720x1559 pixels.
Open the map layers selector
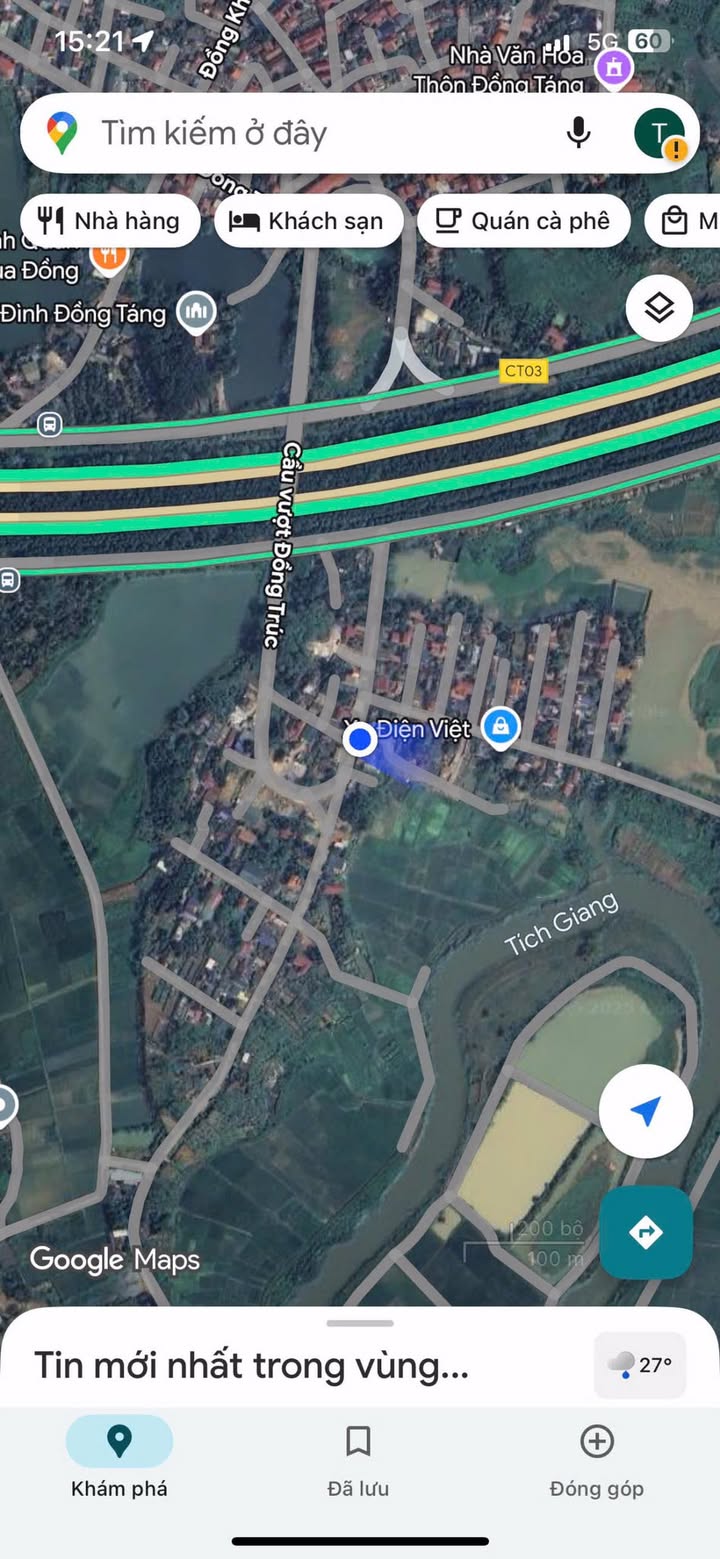coord(659,308)
